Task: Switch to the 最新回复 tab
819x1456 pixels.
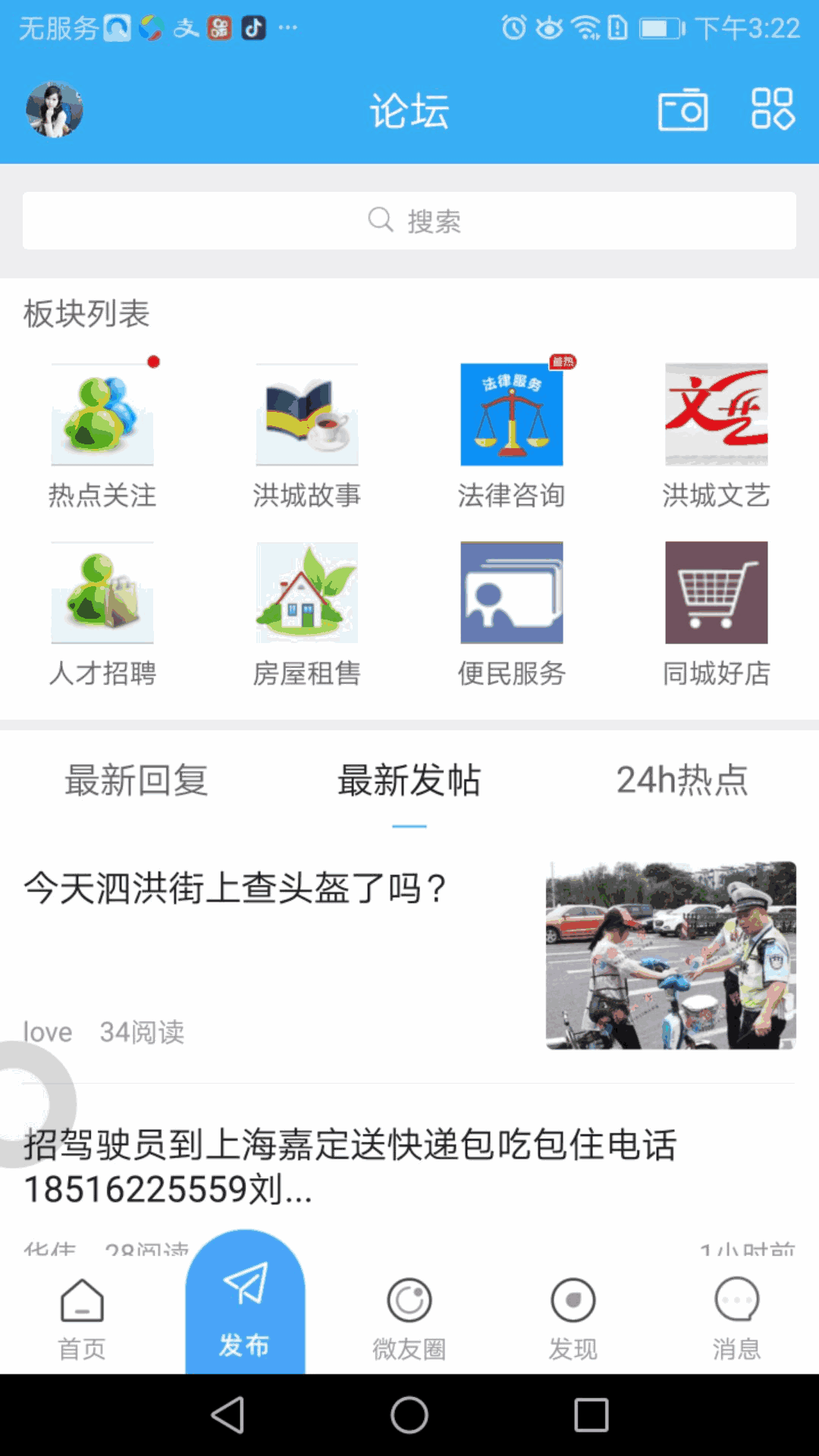Action: (136, 780)
